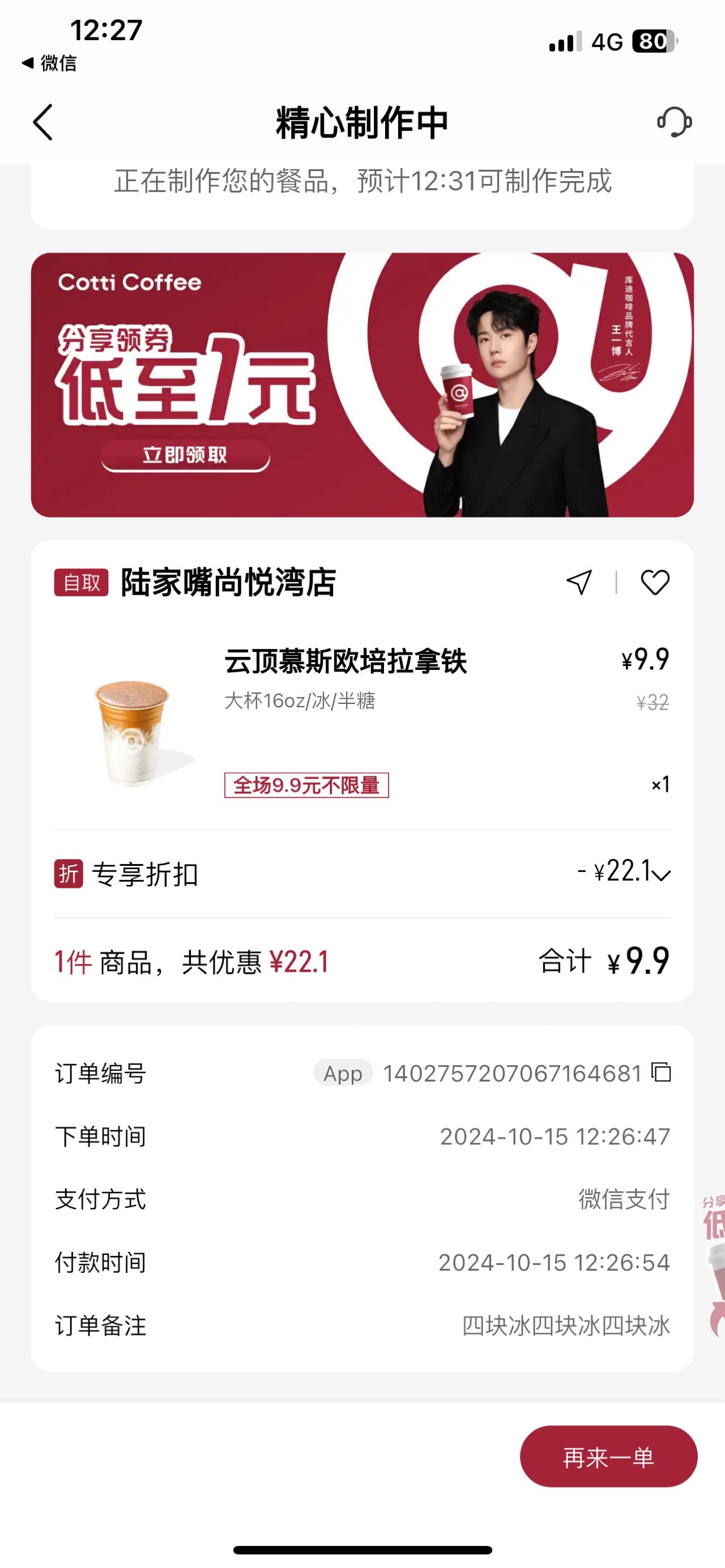This screenshot has width=725, height=1568.
Task: Open customer service headset icon
Action: coord(674,122)
